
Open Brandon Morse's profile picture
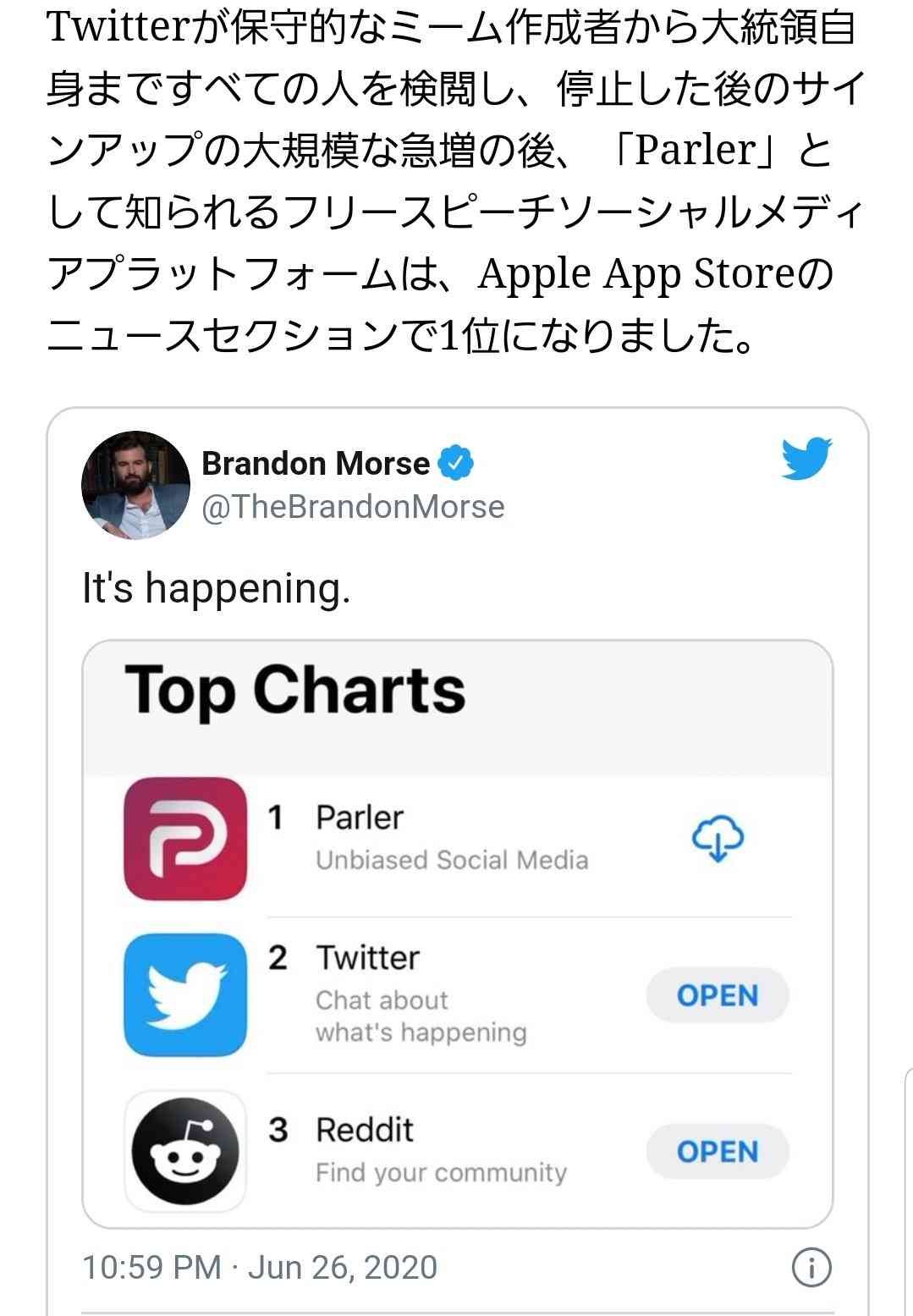135,485
